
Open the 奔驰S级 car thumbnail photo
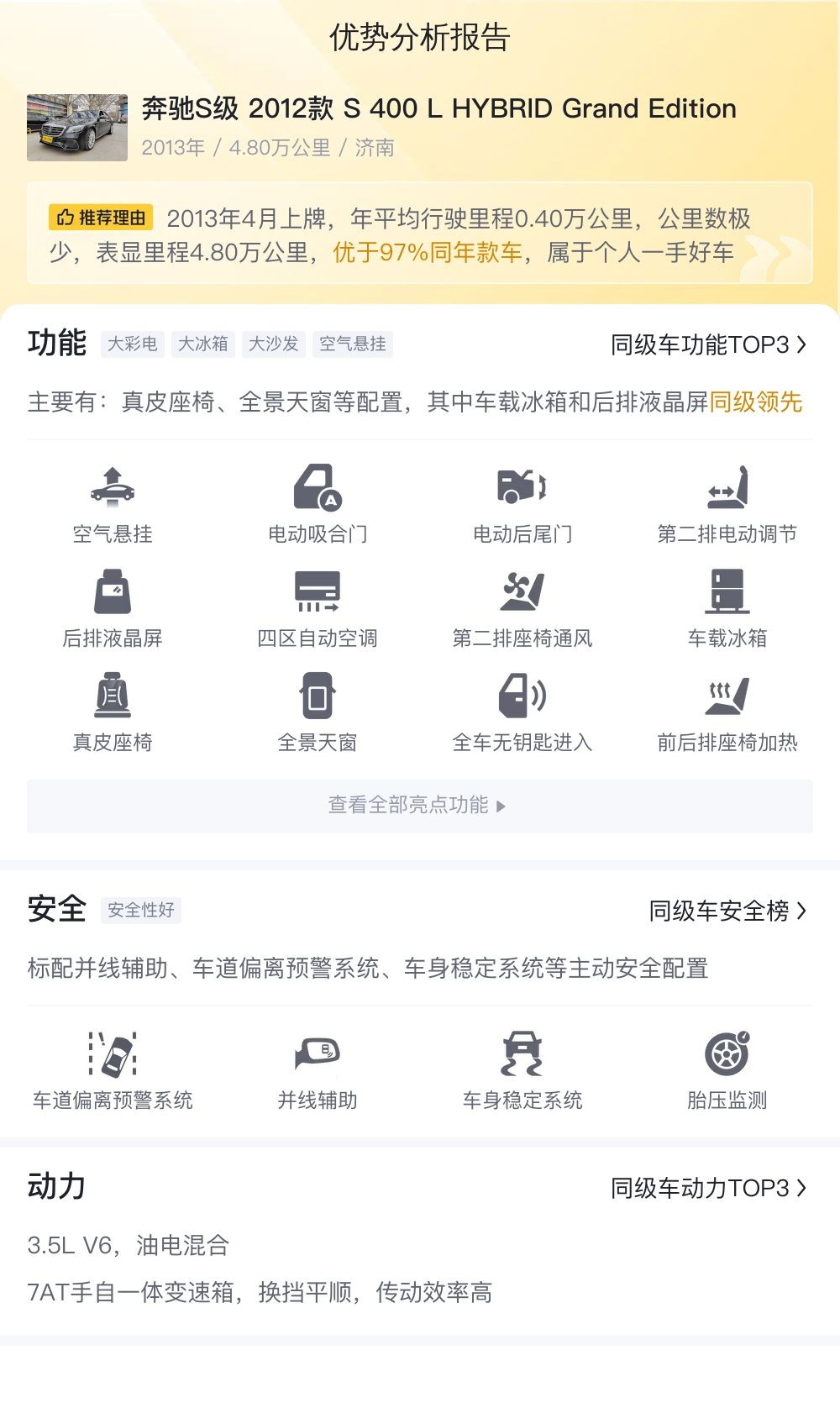[x=77, y=128]
